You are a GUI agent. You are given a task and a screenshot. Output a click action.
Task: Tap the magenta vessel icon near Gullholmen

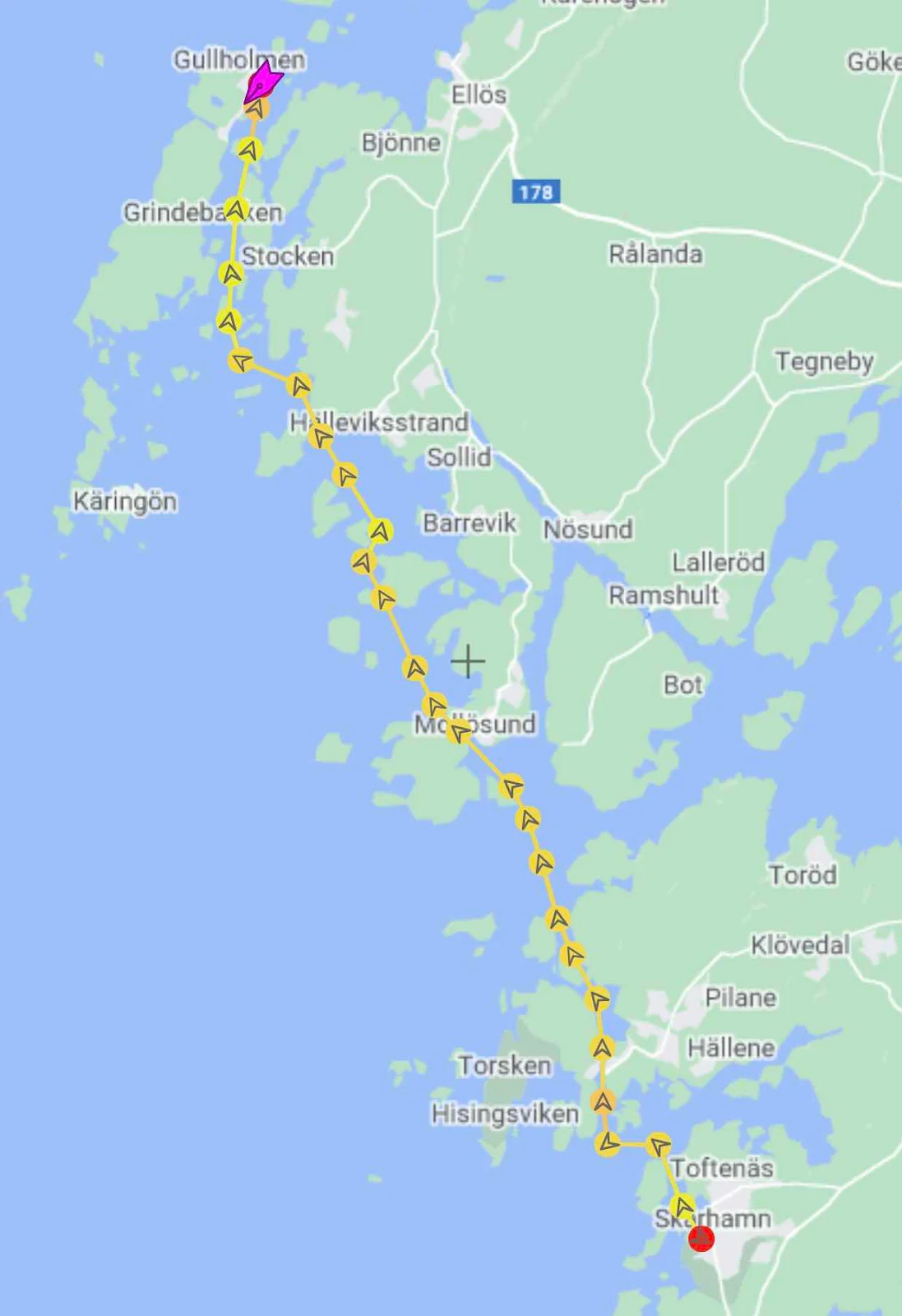coord(264,83)
